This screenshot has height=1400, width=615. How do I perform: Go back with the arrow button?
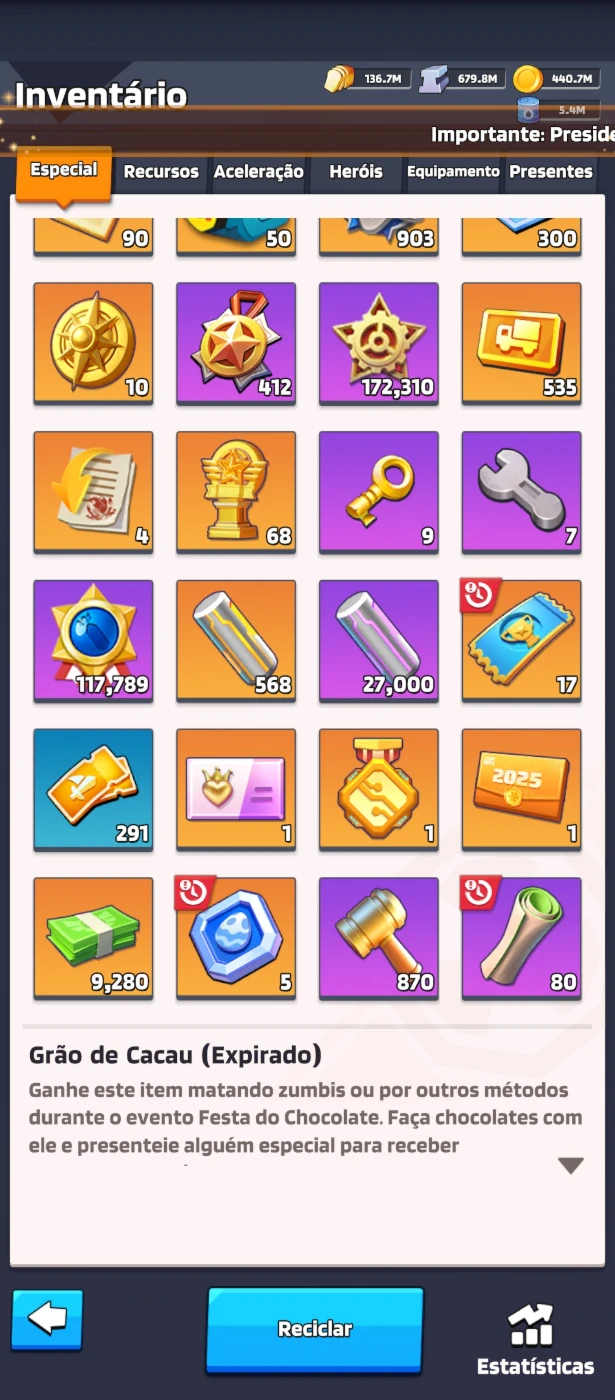coord(47,1319)
